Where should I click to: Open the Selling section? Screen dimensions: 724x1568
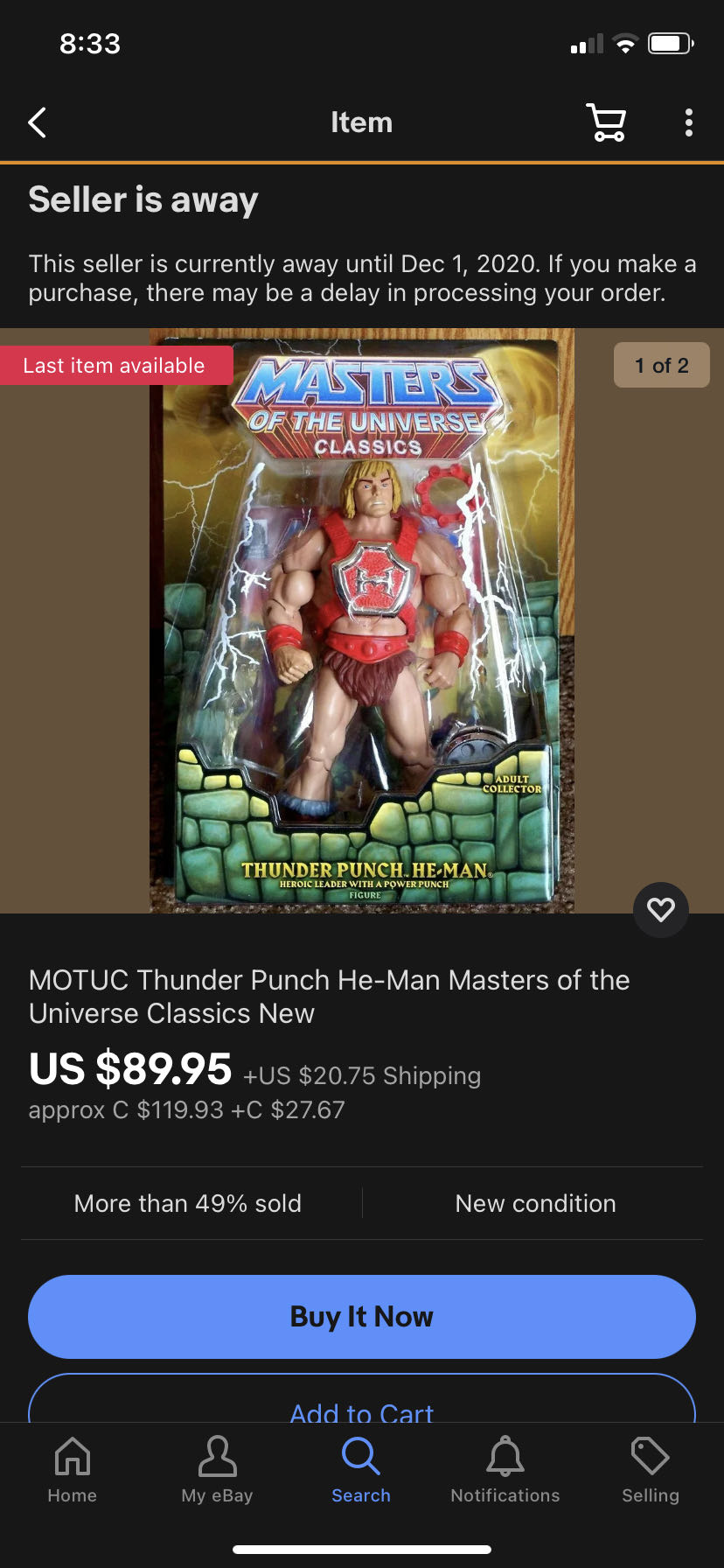650,1470
